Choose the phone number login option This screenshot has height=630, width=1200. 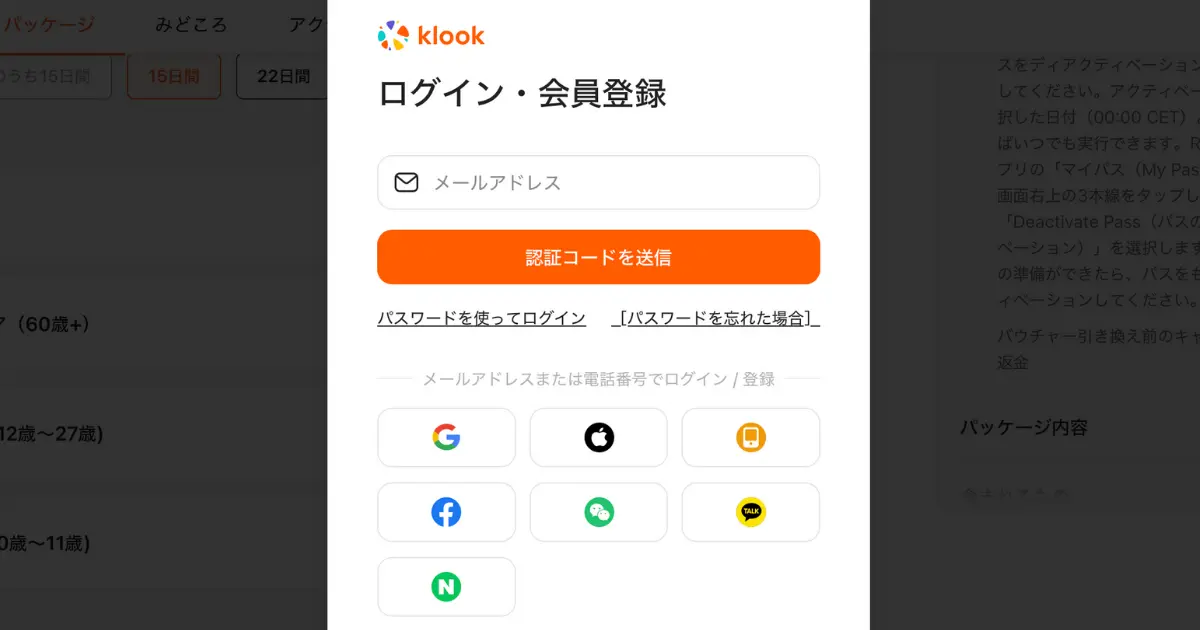pyautogui.click(x=750, y=437)
